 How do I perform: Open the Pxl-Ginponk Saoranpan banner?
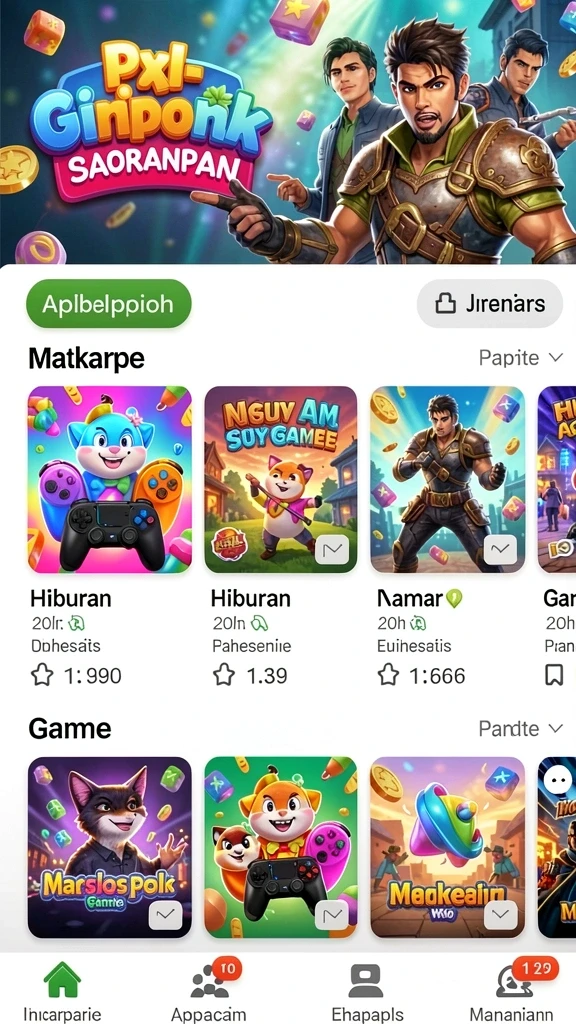288,132
